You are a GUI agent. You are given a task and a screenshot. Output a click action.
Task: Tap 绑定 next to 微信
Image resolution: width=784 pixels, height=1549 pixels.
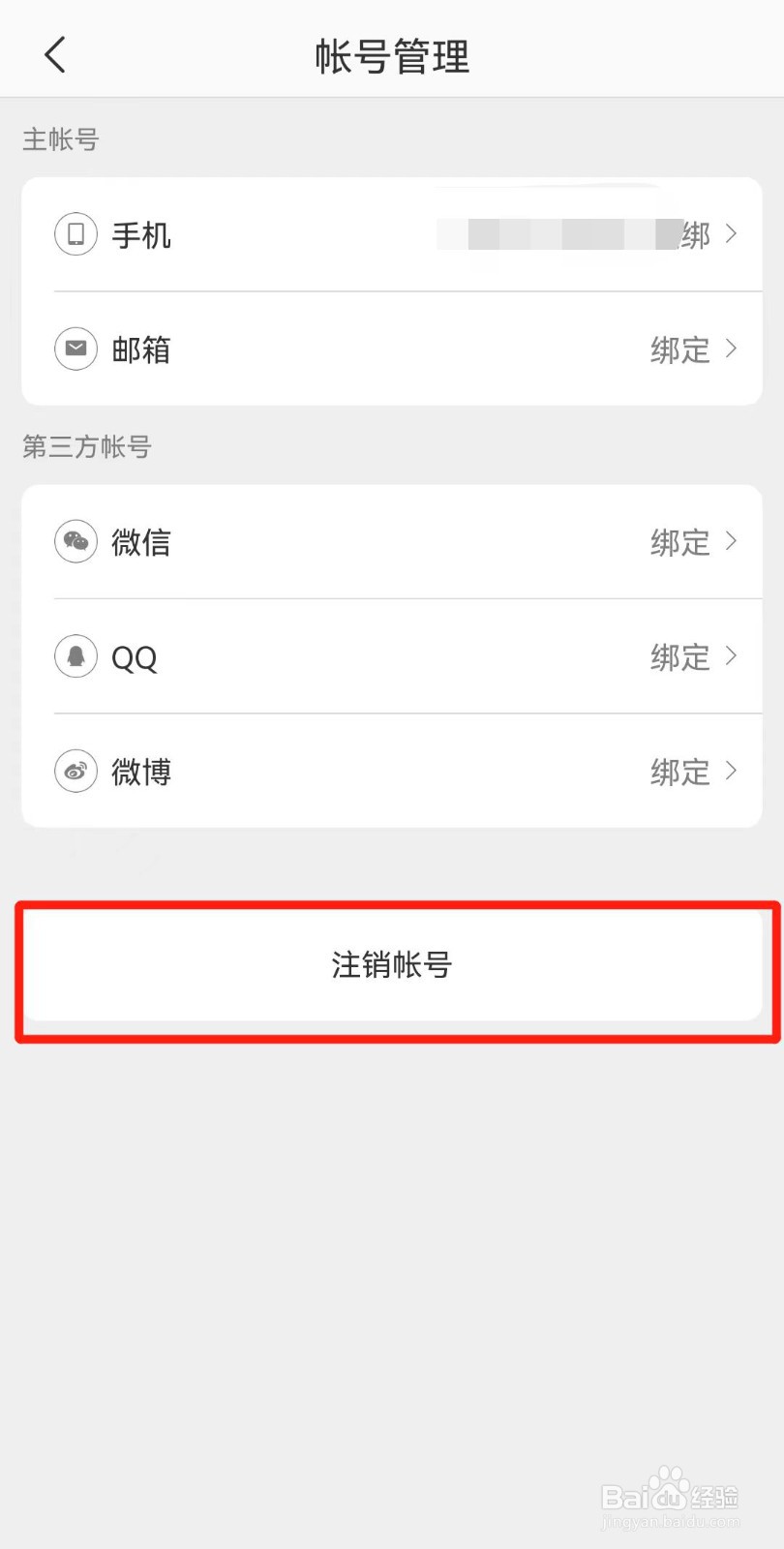[678, 542]
